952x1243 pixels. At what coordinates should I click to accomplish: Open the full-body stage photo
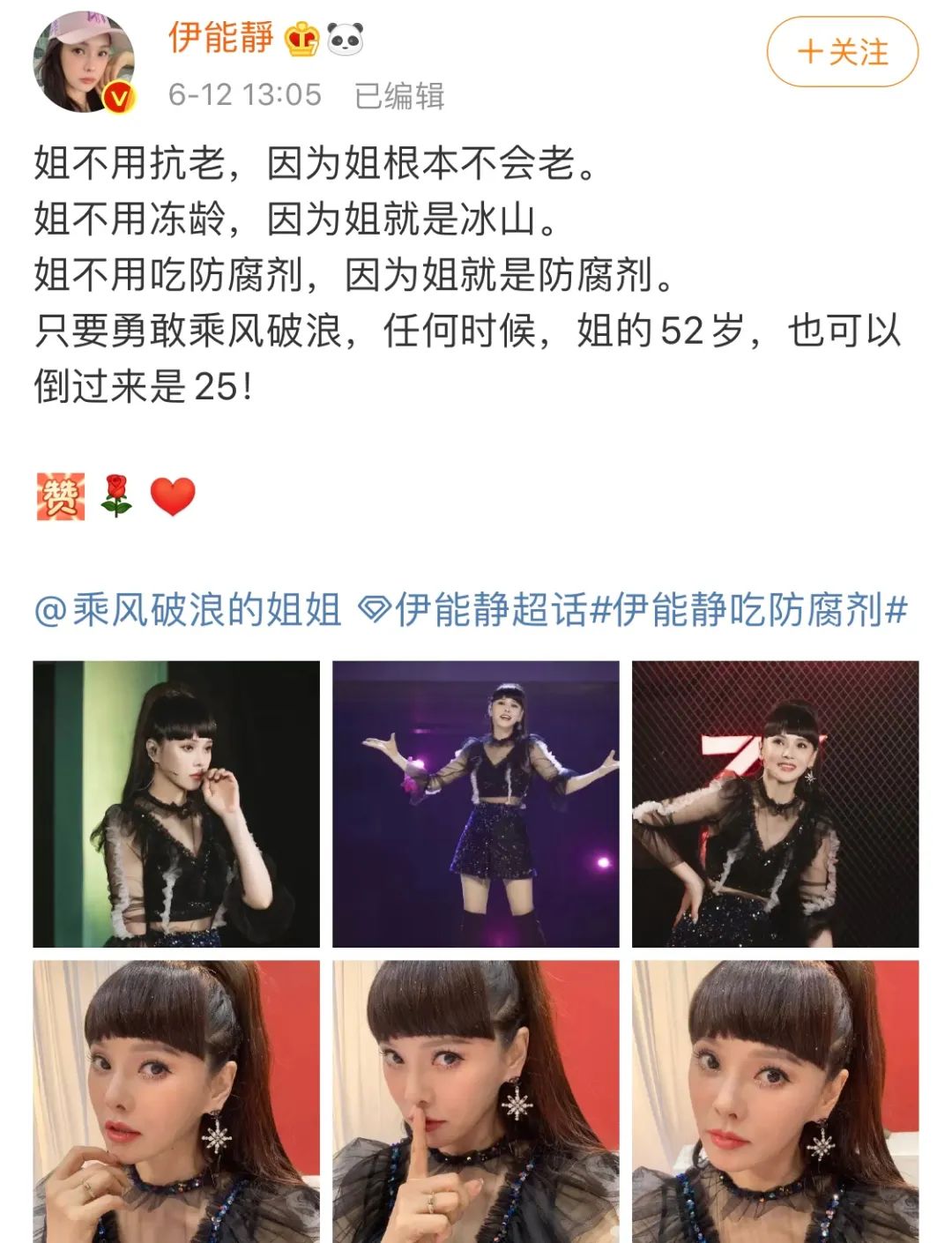point(475,804)
